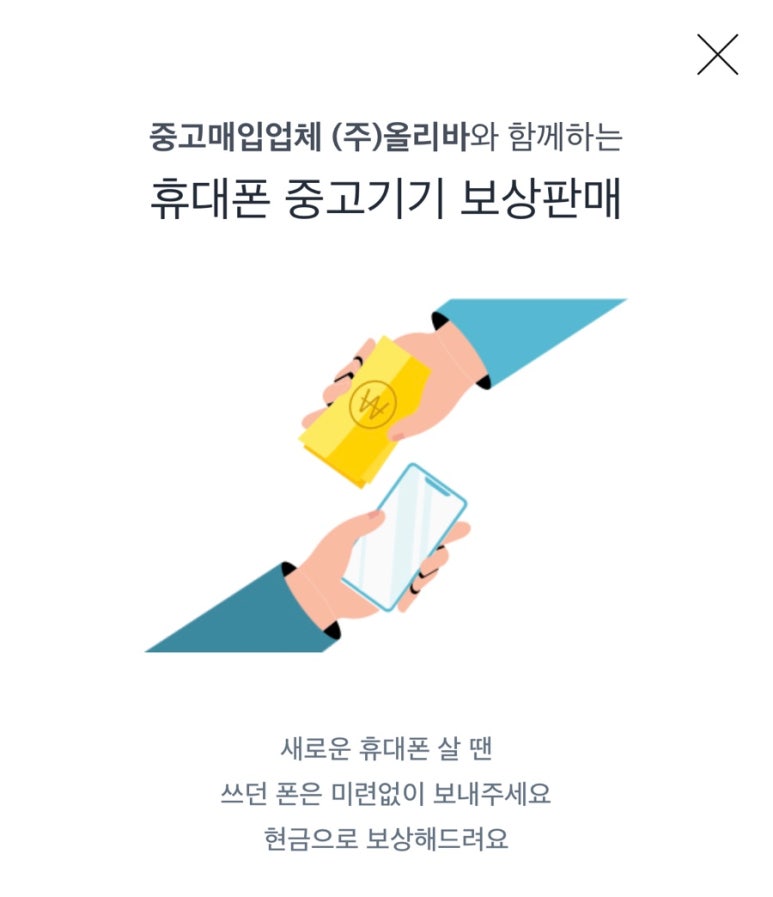
Task: Close the used phone trade-in popup
Action: pos(717,55)
